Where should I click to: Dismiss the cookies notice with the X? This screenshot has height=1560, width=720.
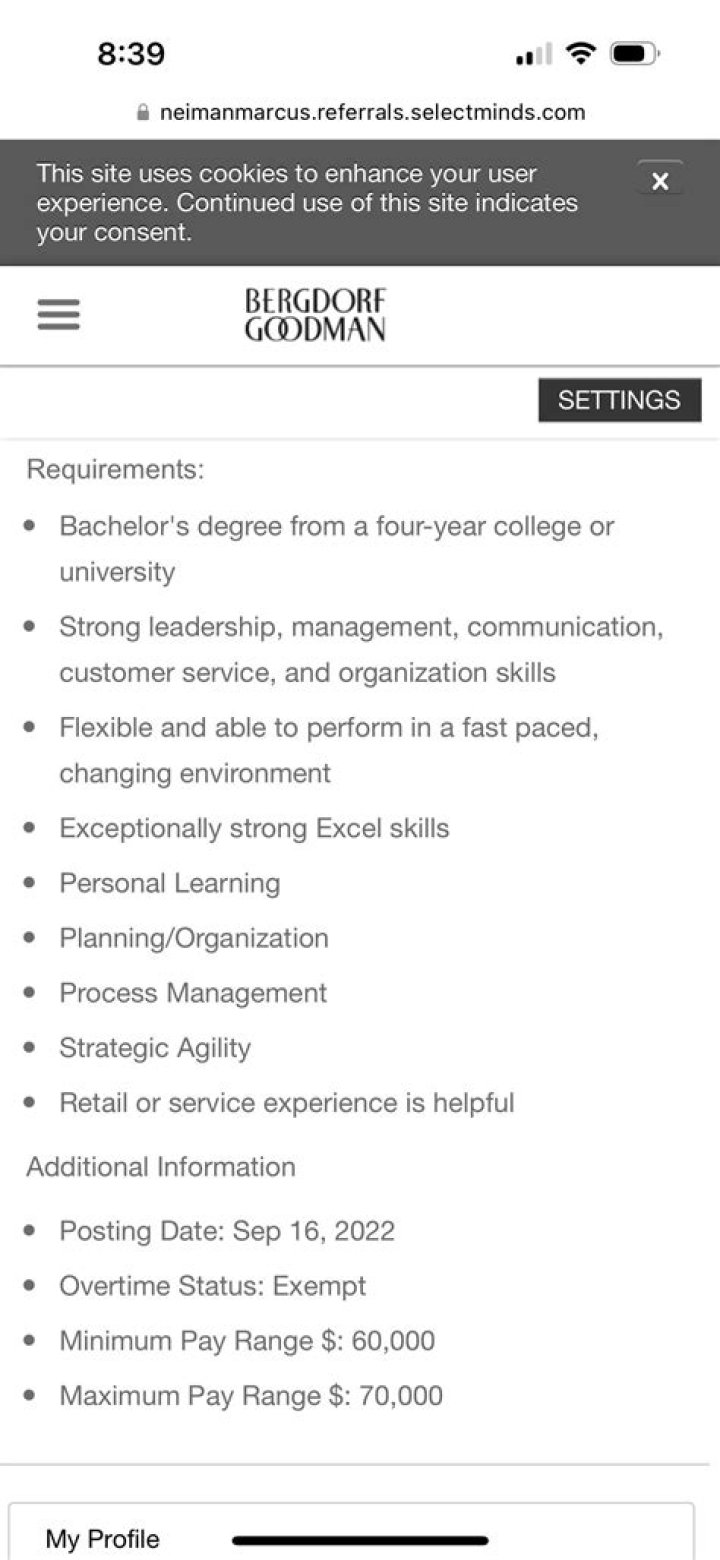(x=660, y=181)
